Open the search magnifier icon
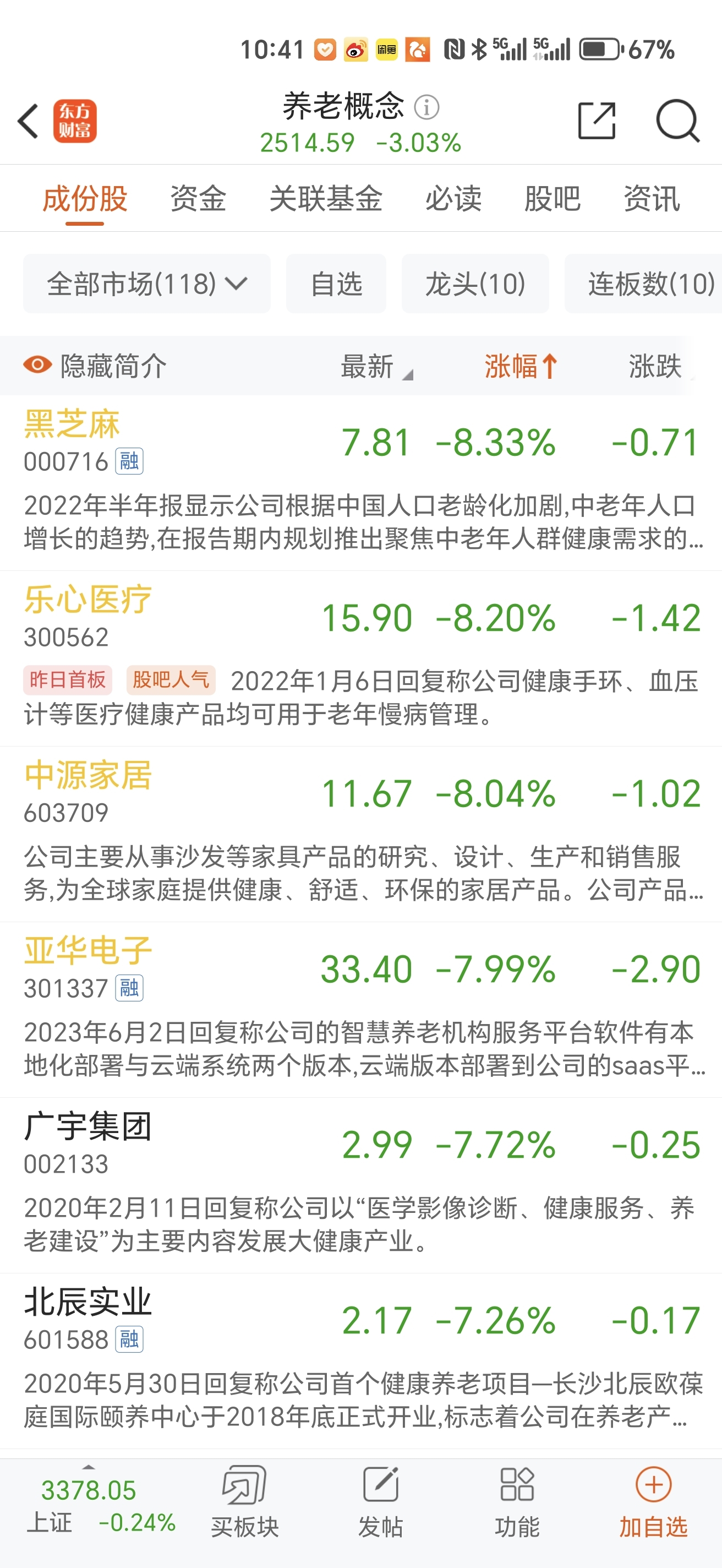This screenshot has height=1568, width=722. [677, 121]
